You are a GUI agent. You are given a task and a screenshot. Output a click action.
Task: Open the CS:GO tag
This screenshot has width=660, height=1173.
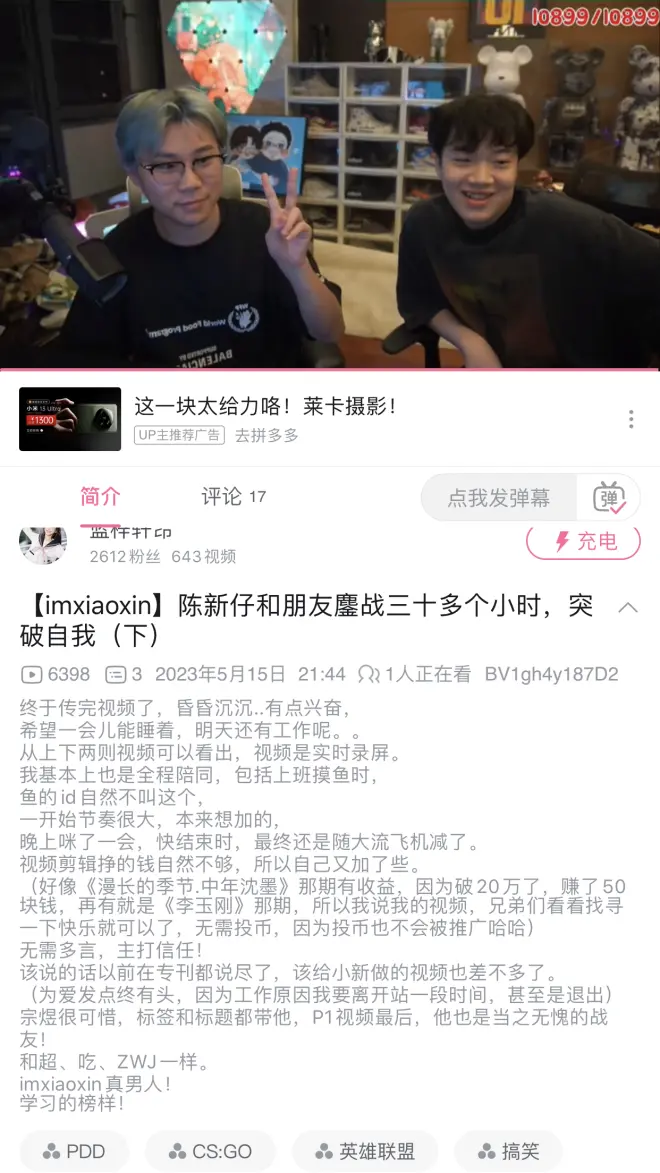210,1151
